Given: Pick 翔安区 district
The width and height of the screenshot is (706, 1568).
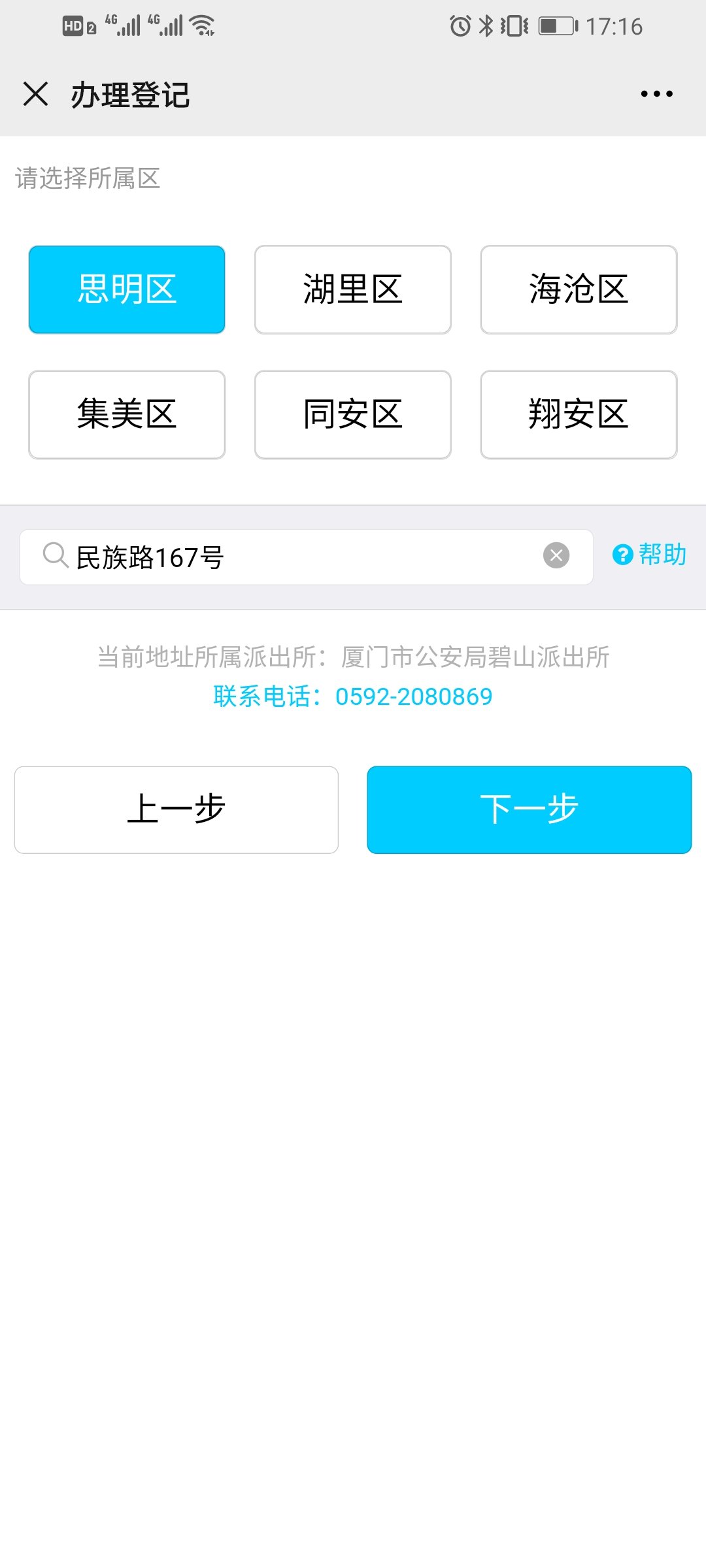Looking at the screenshot, I should click(579, 415).
